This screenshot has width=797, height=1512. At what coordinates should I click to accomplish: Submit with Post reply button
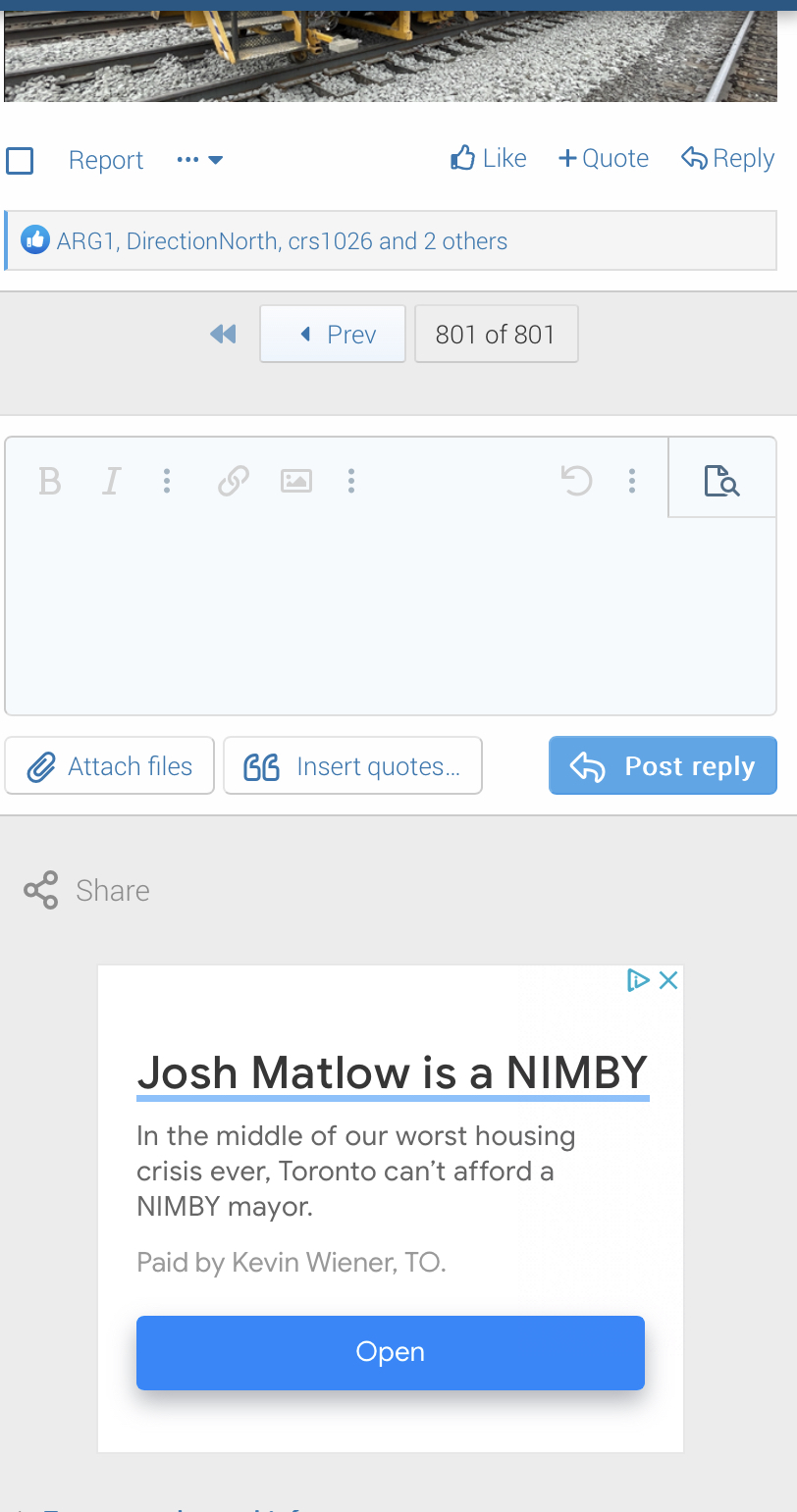663,766
